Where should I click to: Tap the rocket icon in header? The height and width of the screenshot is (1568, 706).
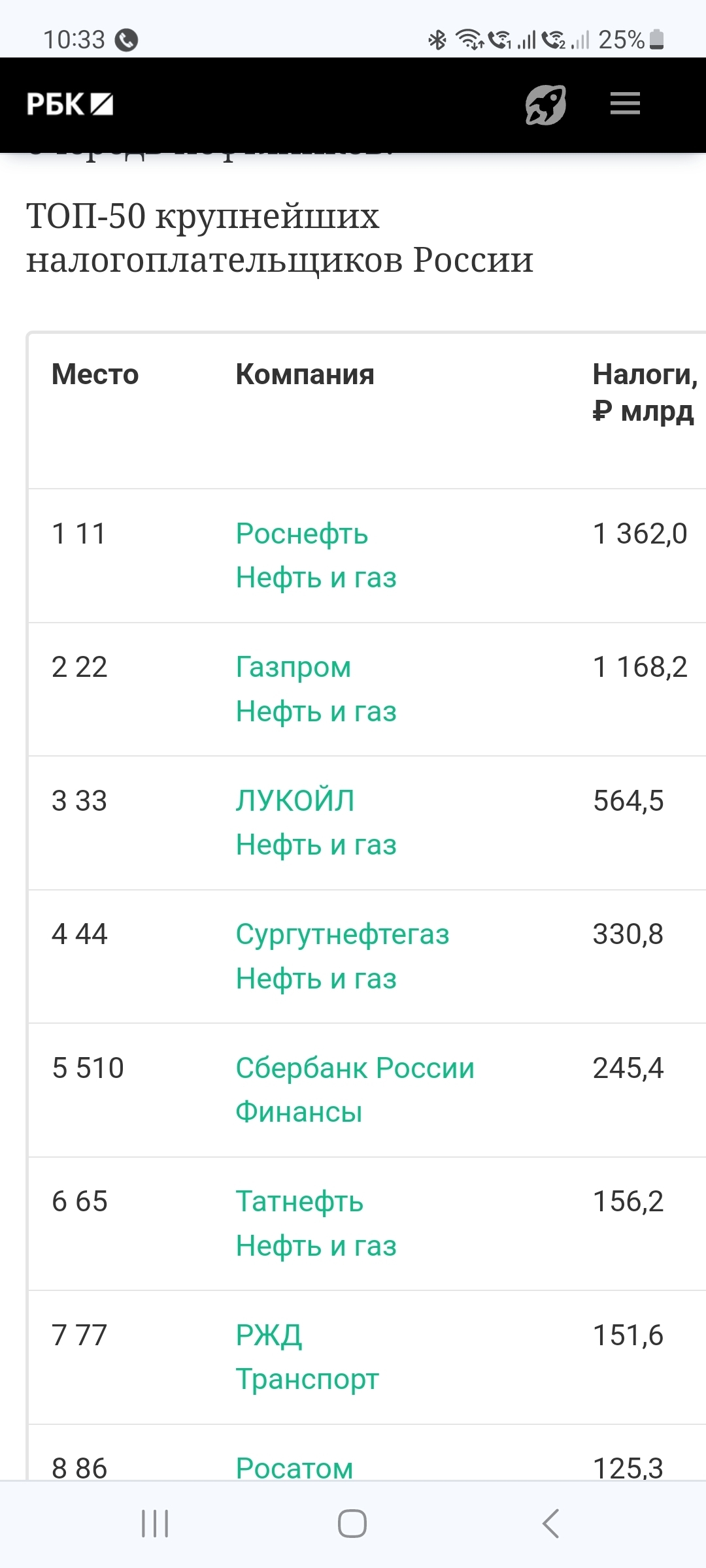coord(545,105)
